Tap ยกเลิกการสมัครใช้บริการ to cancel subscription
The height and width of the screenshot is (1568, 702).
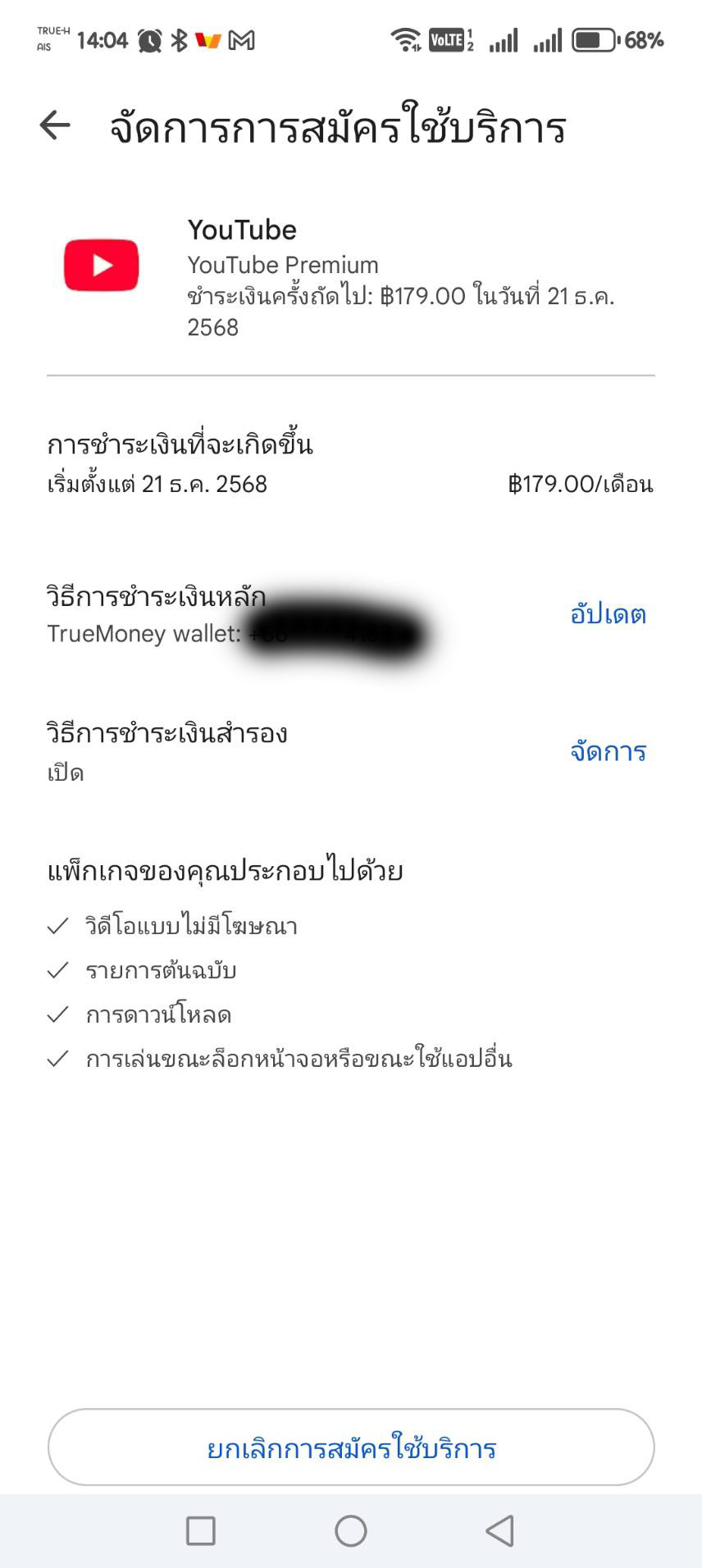[x=351, y=1447]
